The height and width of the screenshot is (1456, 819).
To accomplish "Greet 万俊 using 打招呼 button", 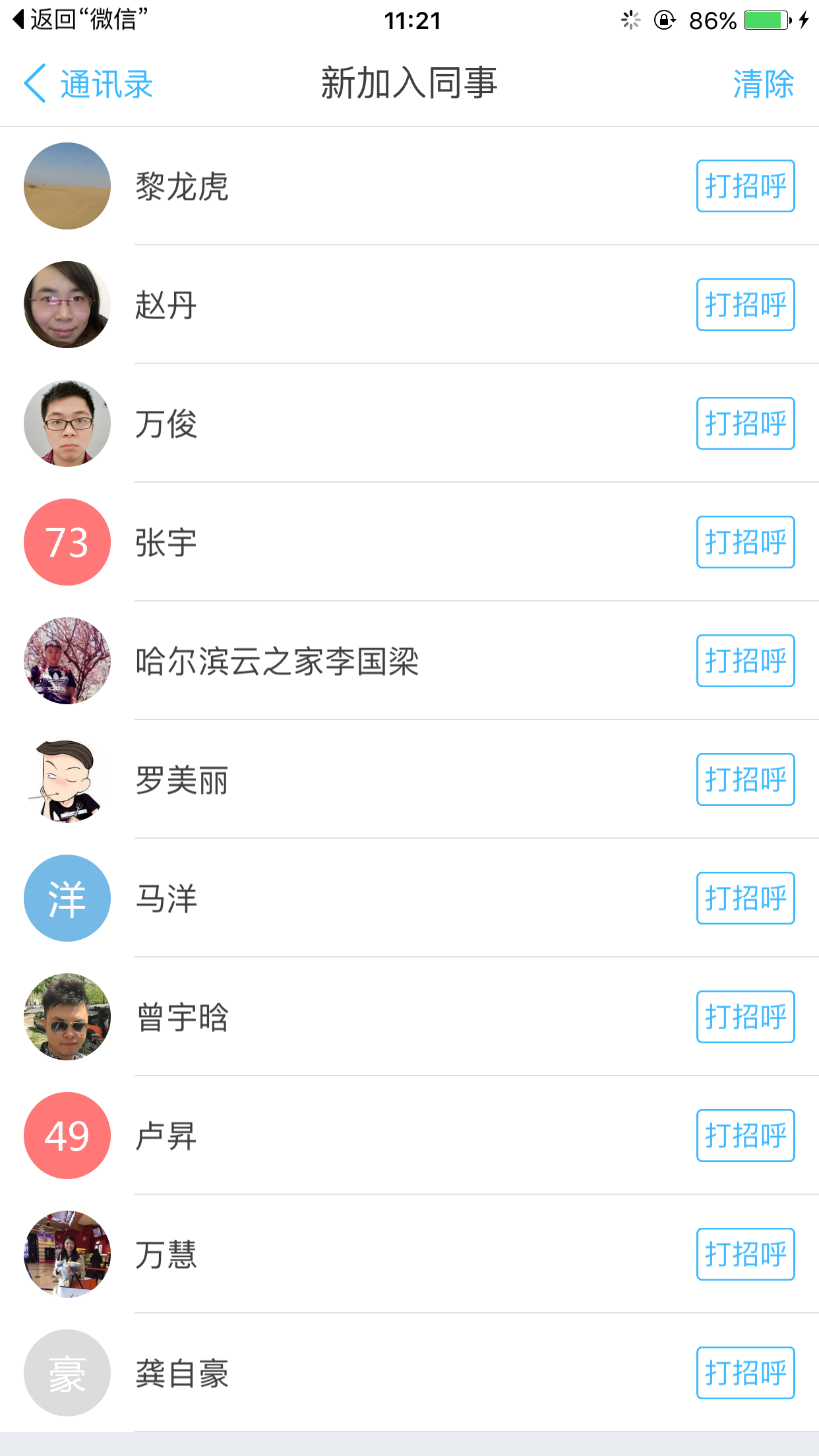I will point(745,423).
